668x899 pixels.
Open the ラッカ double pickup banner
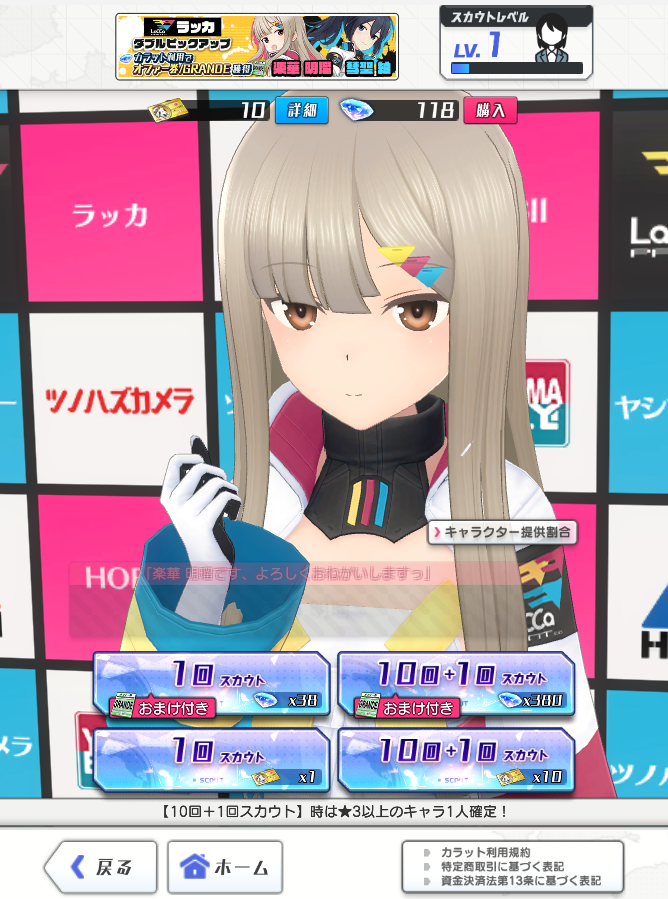coord(256,46)
